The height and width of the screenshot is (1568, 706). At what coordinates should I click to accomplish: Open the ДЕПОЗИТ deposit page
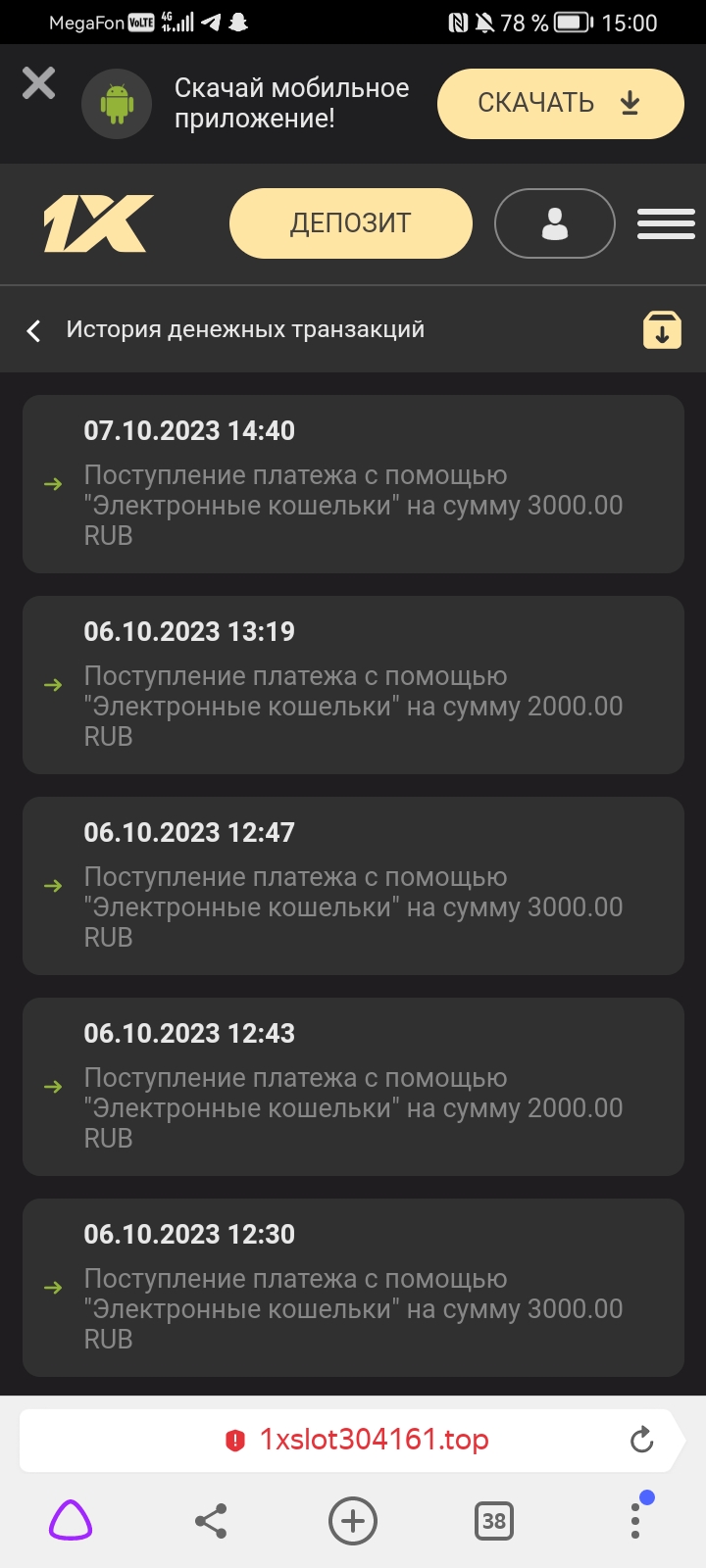[x=350, y=223]
